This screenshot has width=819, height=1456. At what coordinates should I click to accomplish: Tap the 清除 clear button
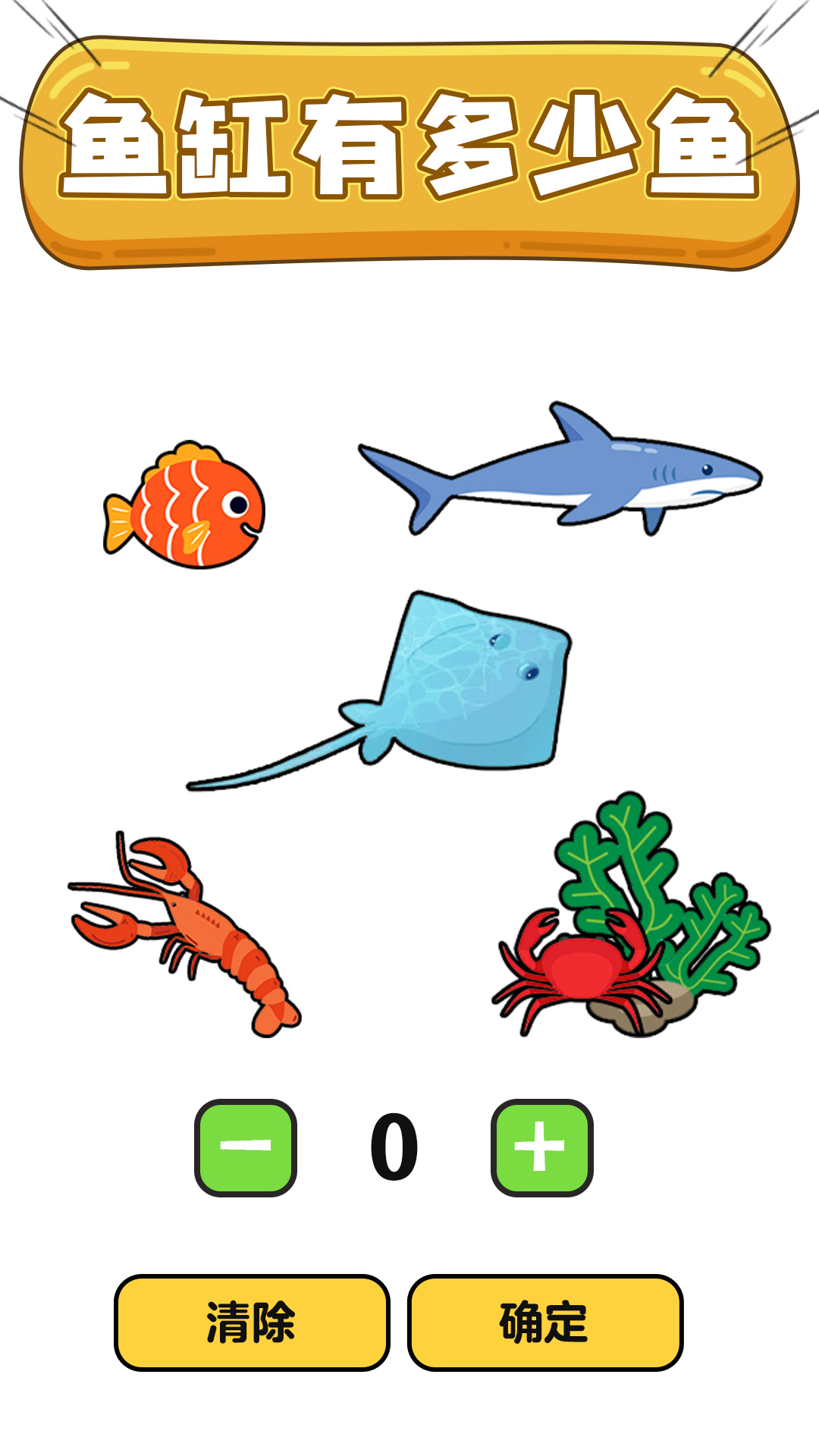[252, 1323]
